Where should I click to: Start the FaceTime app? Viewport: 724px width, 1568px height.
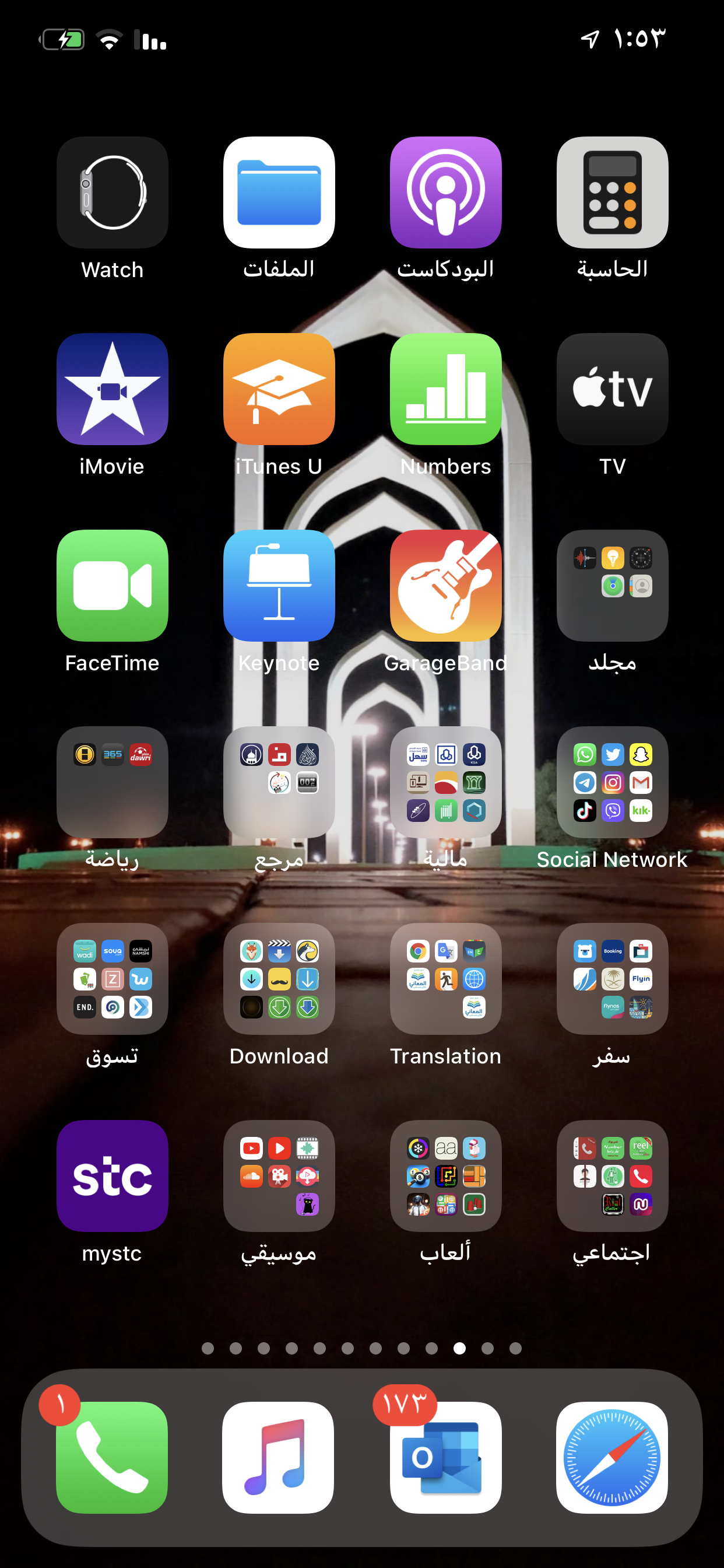coord(112,586)
